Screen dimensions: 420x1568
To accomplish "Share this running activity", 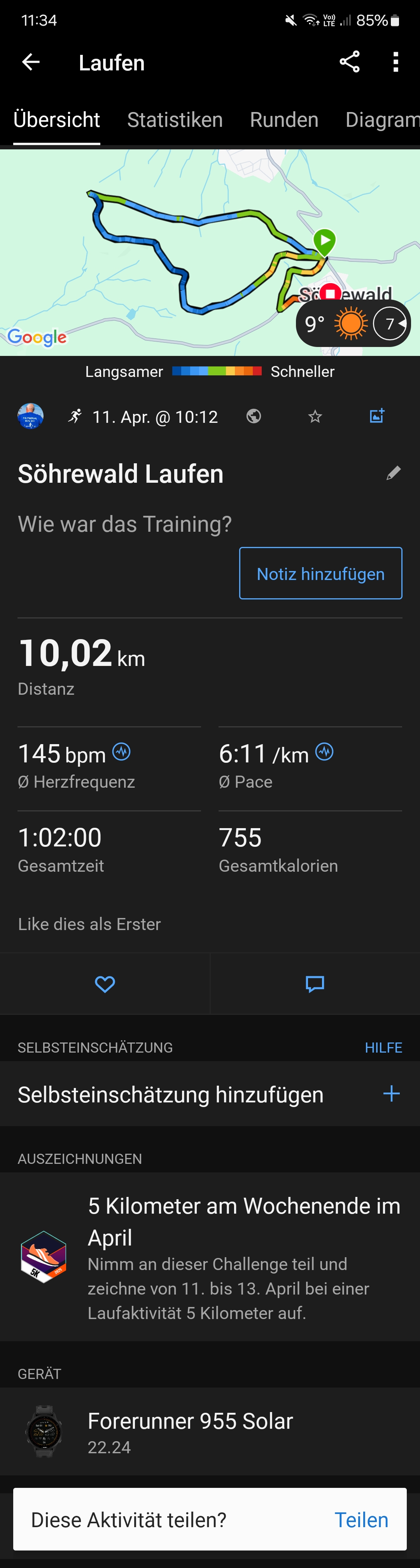I will point(349,62).
